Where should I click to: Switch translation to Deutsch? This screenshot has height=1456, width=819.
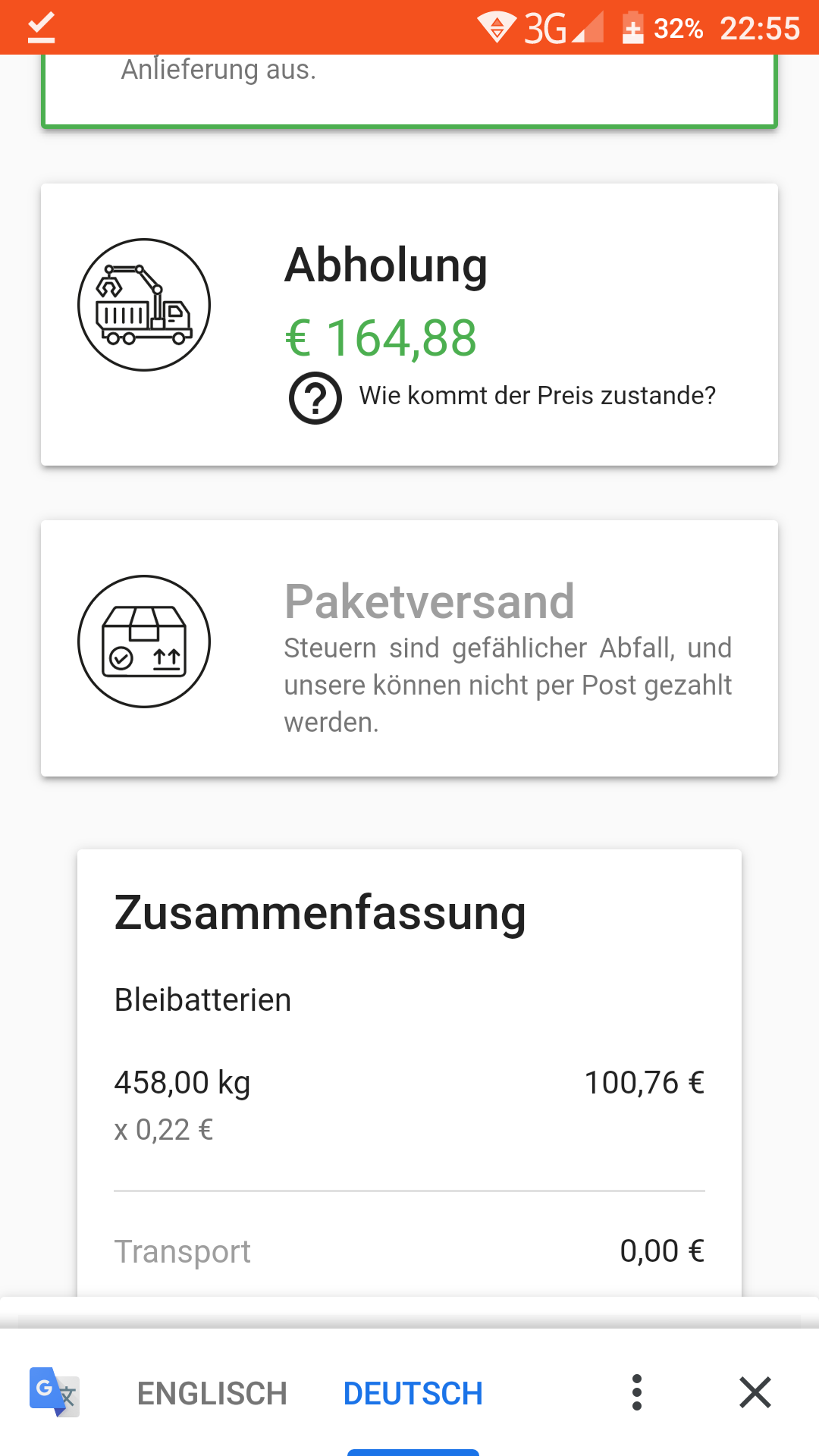(x=413, y=1393)
